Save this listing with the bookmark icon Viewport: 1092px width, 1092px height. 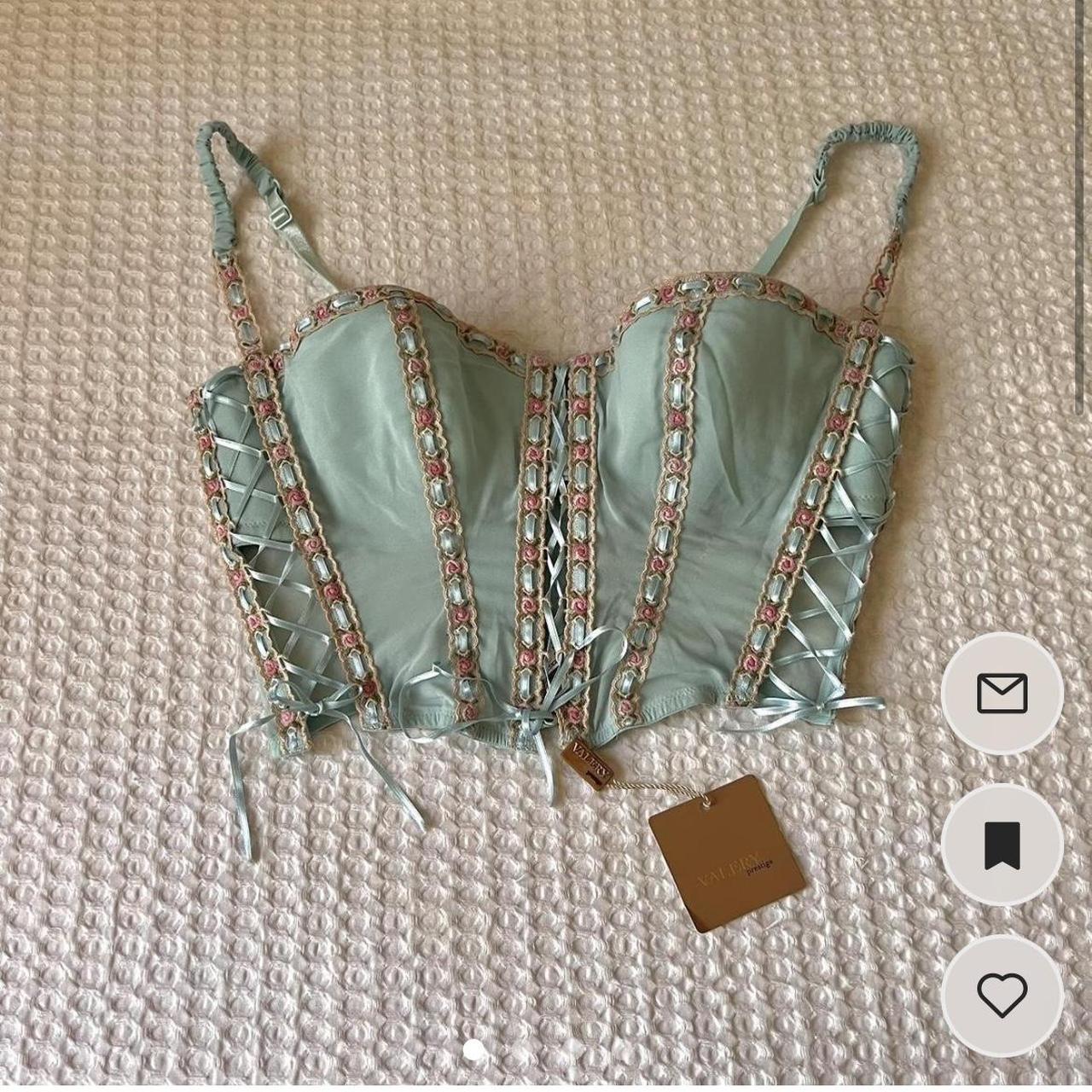(1002, 845)
